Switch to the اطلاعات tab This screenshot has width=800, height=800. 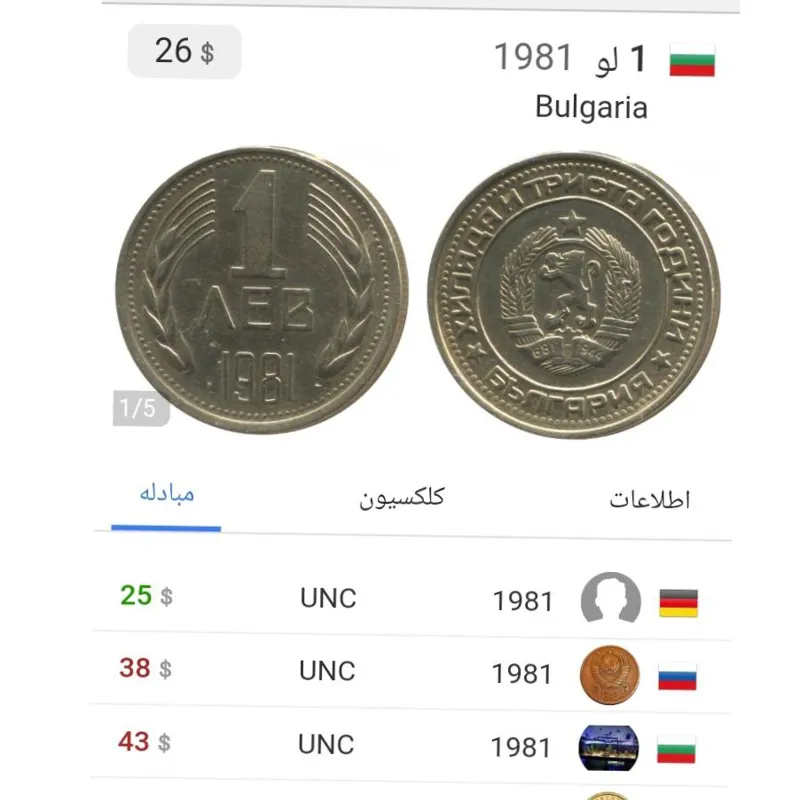point(650,499)
